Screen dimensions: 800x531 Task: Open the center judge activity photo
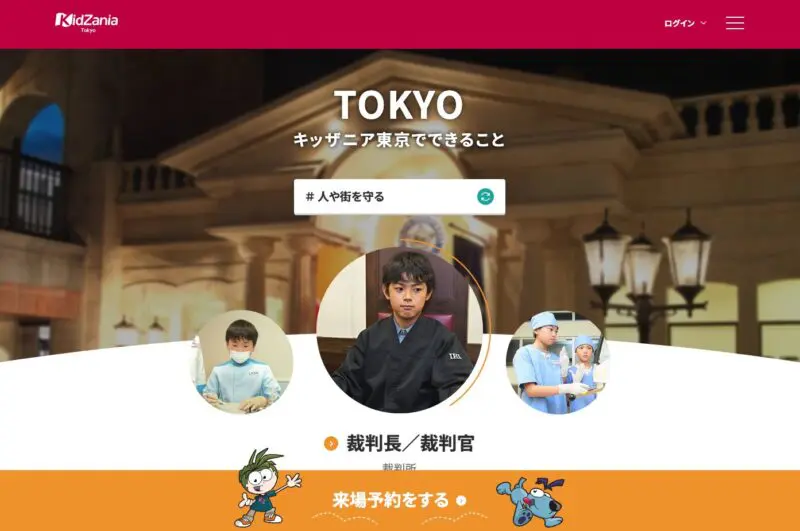pos(400,330)
